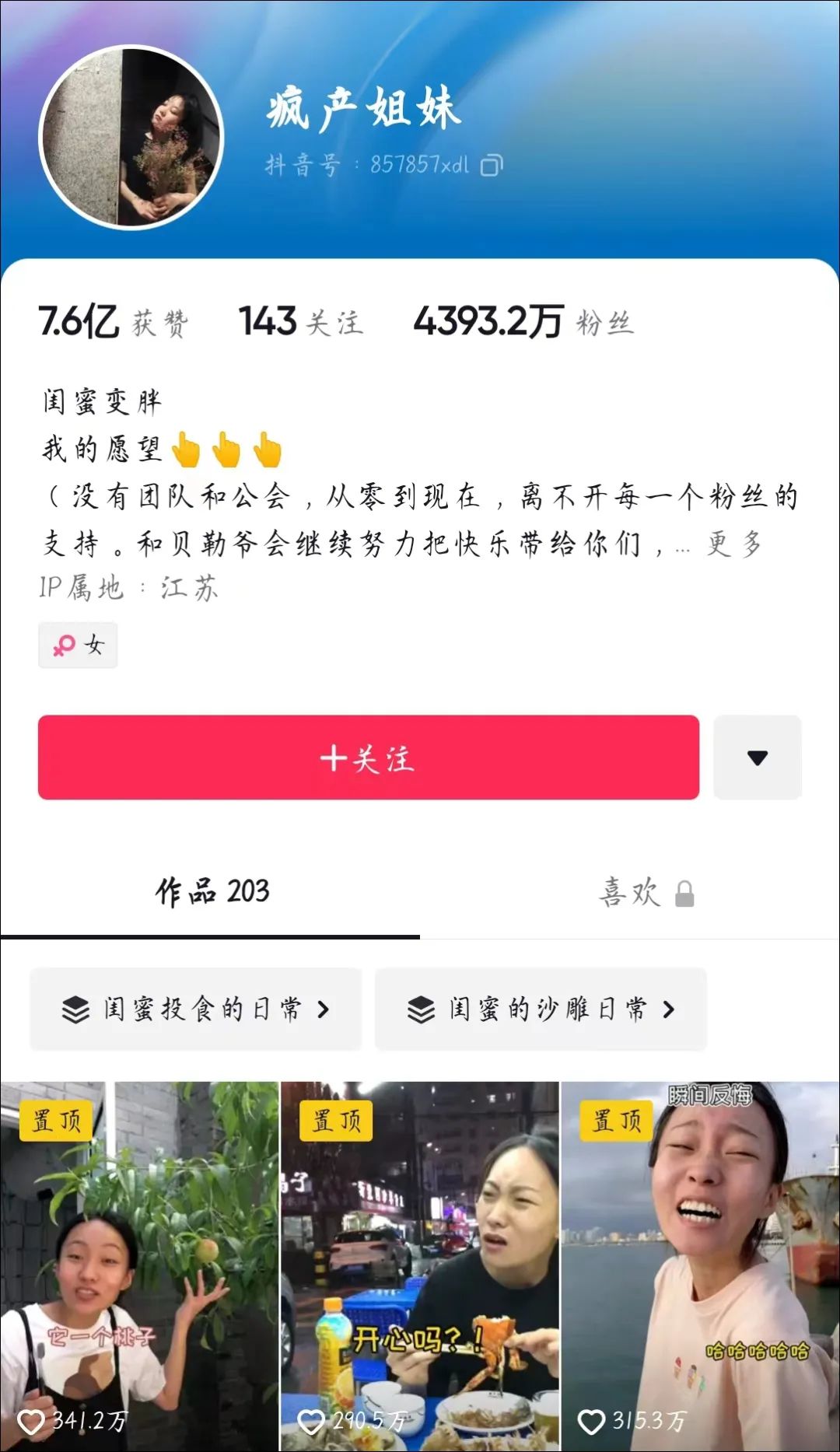840x1452 pixels.
Task: Click the 置顶 badge on the third pinned video
Action: (x=616, y=1120)
